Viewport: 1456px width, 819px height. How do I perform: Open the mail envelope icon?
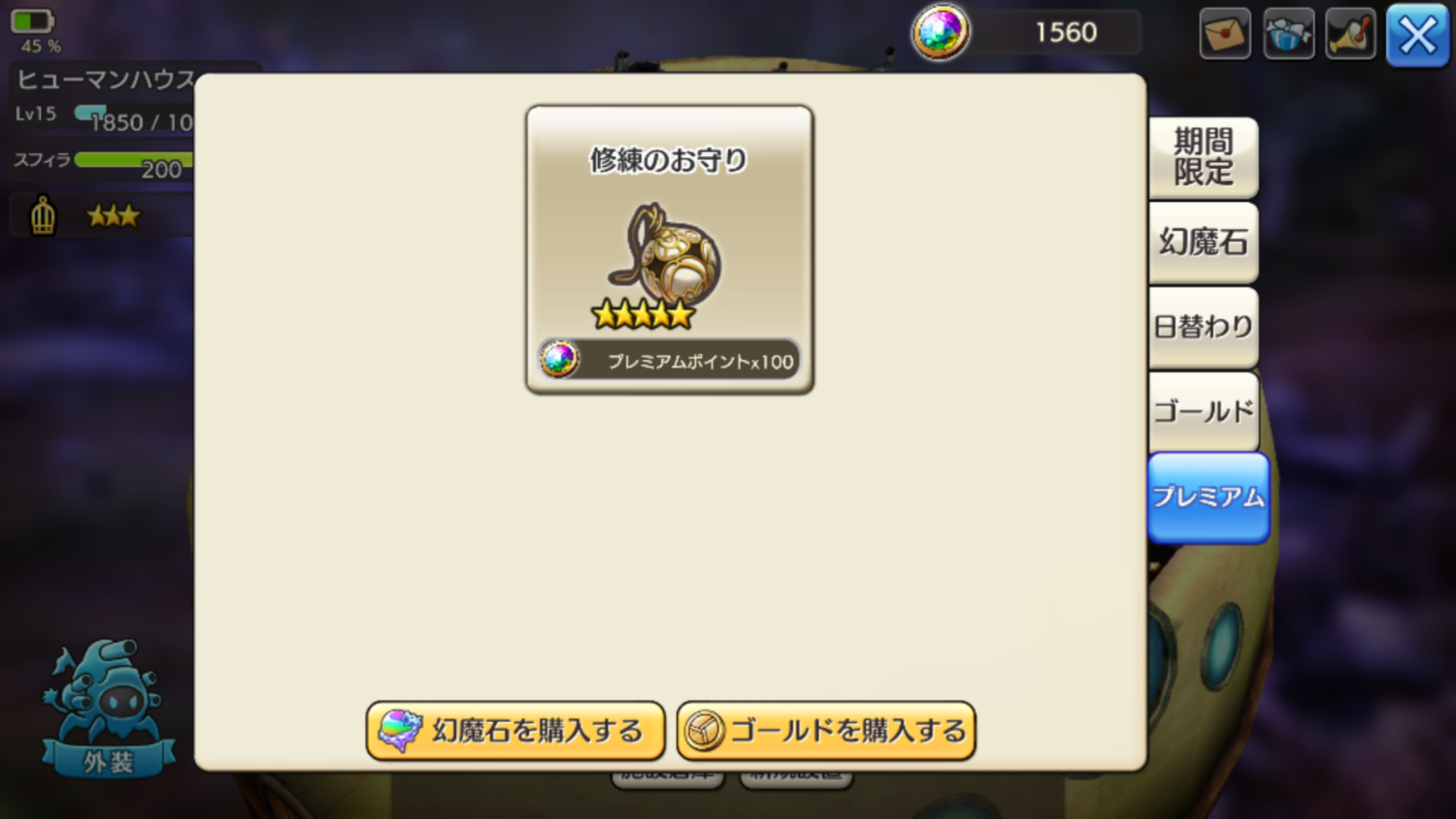[1224, 34]
